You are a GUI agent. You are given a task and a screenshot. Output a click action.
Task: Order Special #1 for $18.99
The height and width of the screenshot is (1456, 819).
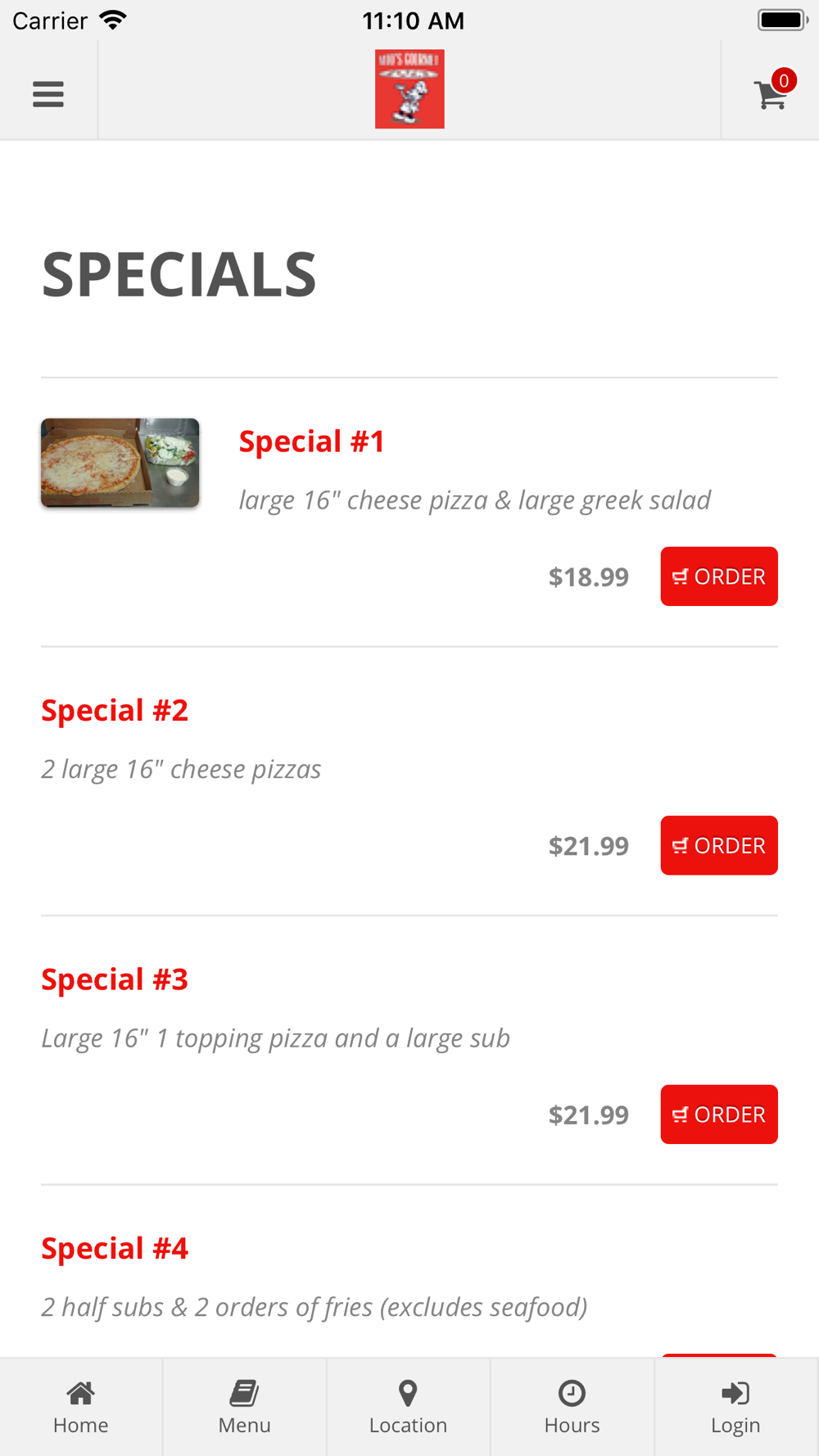coord(719,577)
